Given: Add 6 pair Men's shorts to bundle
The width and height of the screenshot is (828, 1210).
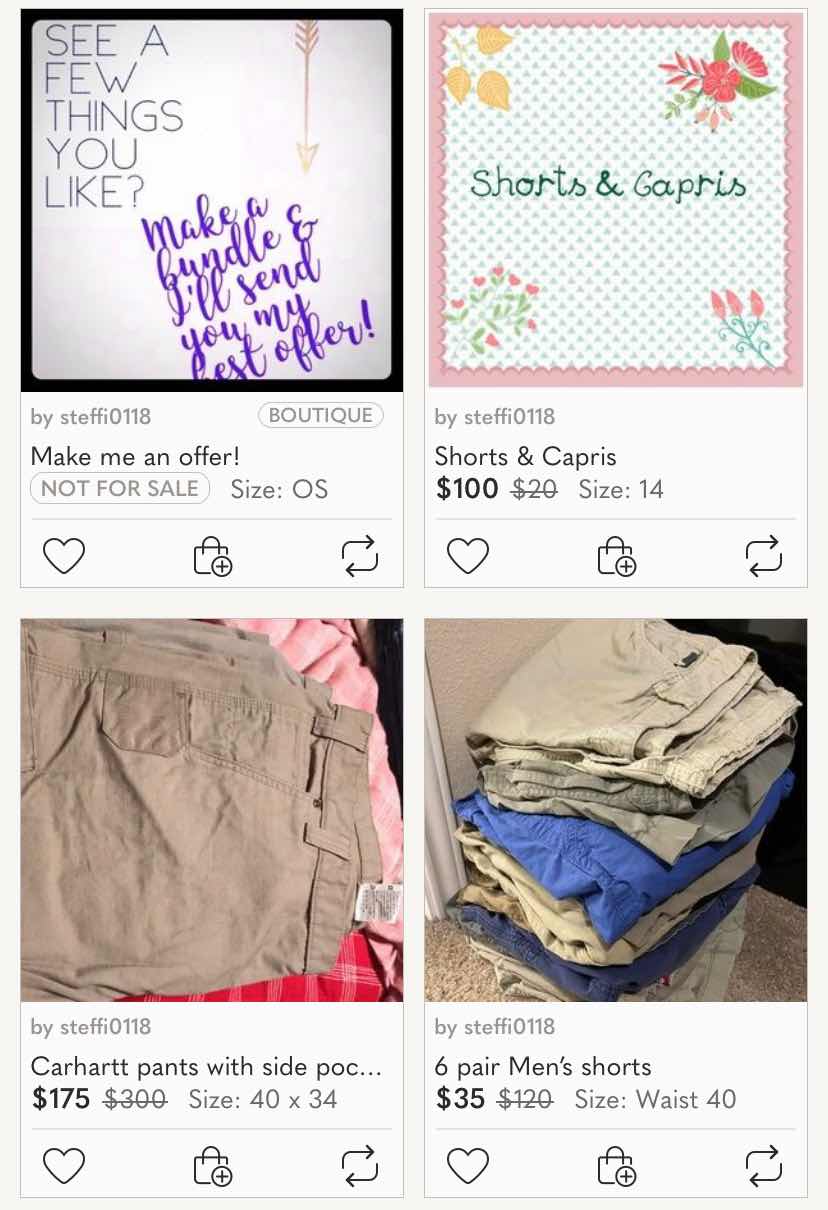Looking at the screenshot, I should point(616,1166).
